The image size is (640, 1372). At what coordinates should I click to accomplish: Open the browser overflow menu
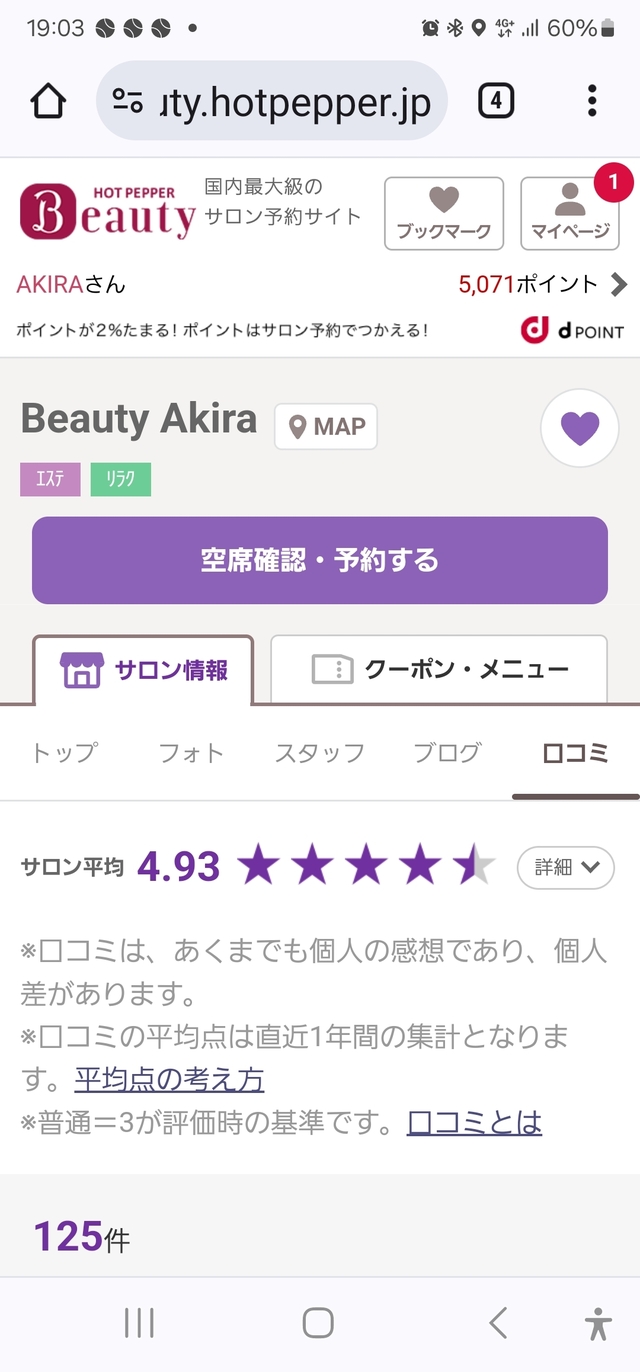592,101
